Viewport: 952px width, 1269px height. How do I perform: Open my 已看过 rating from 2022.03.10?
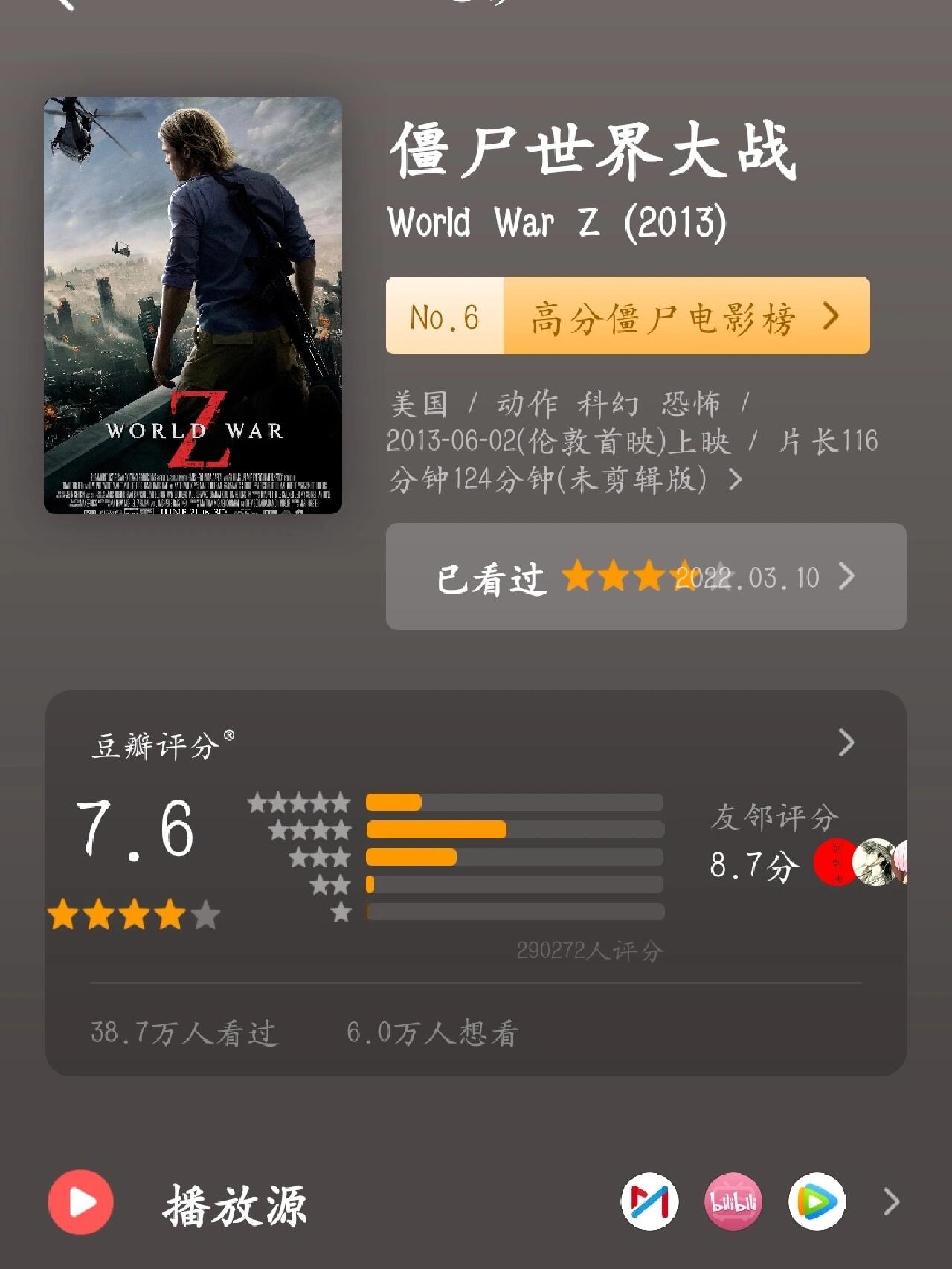[646, 576]
